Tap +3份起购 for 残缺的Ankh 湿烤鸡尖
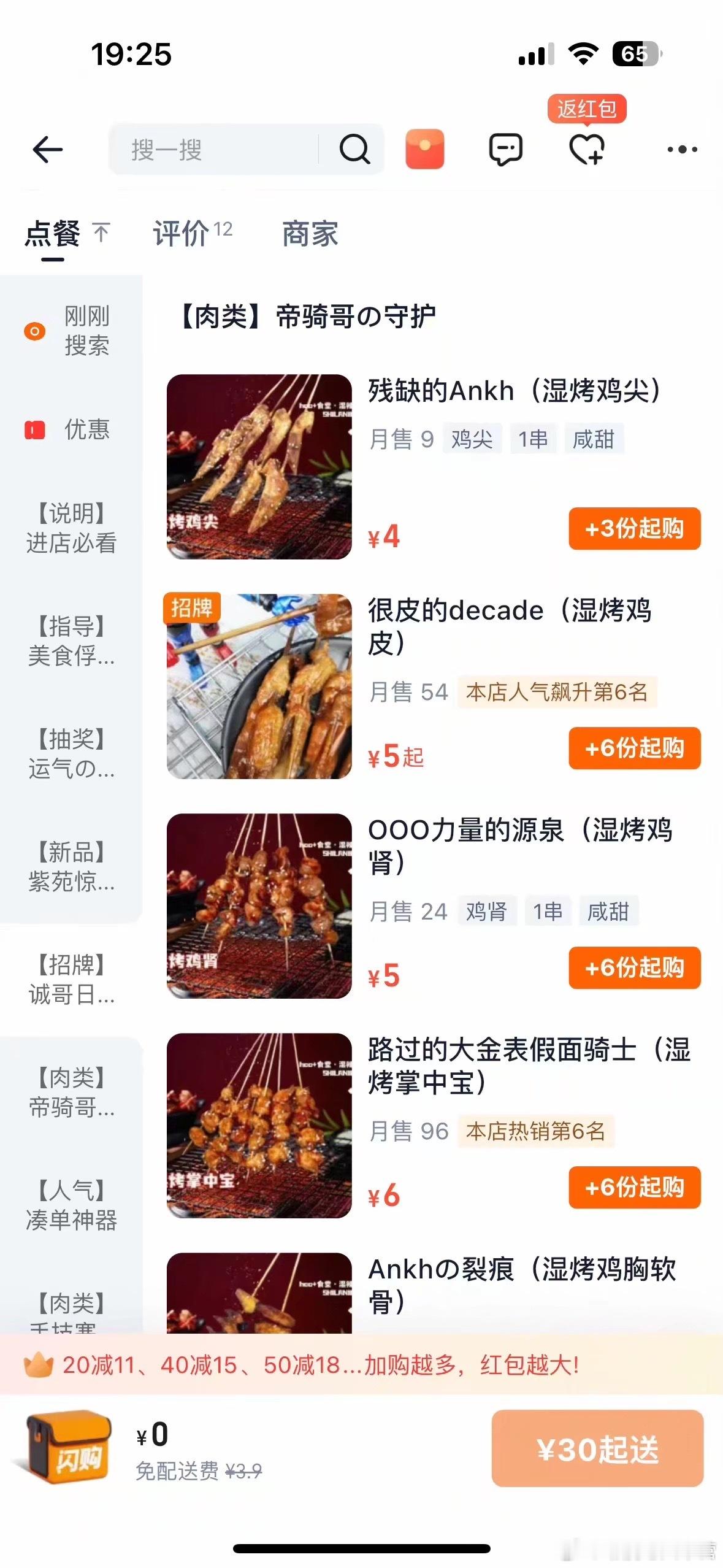Viewport: 723px width, 1568px height. (x=633, y=529)
